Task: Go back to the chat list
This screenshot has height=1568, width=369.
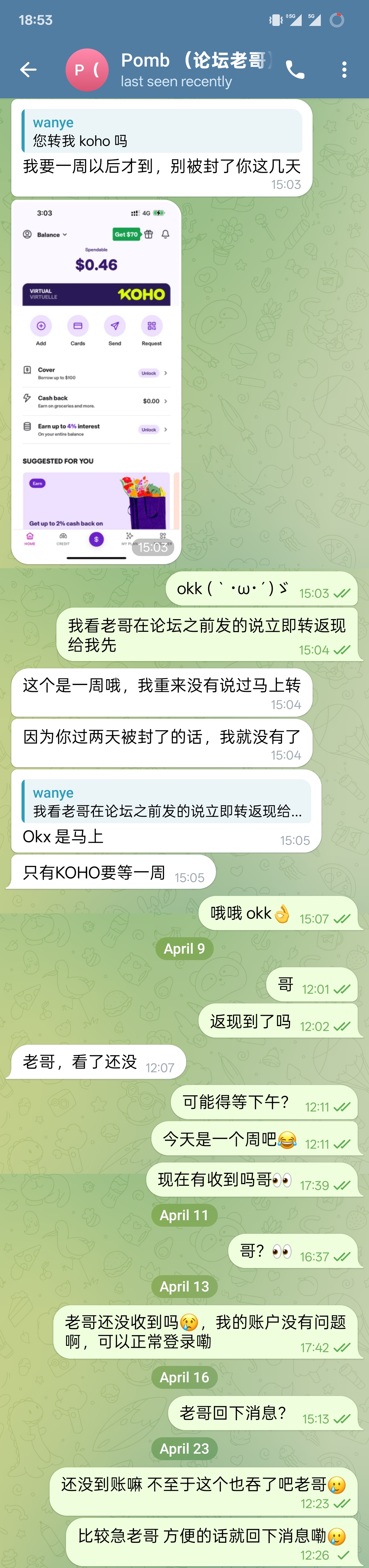Action: (28, 70)
